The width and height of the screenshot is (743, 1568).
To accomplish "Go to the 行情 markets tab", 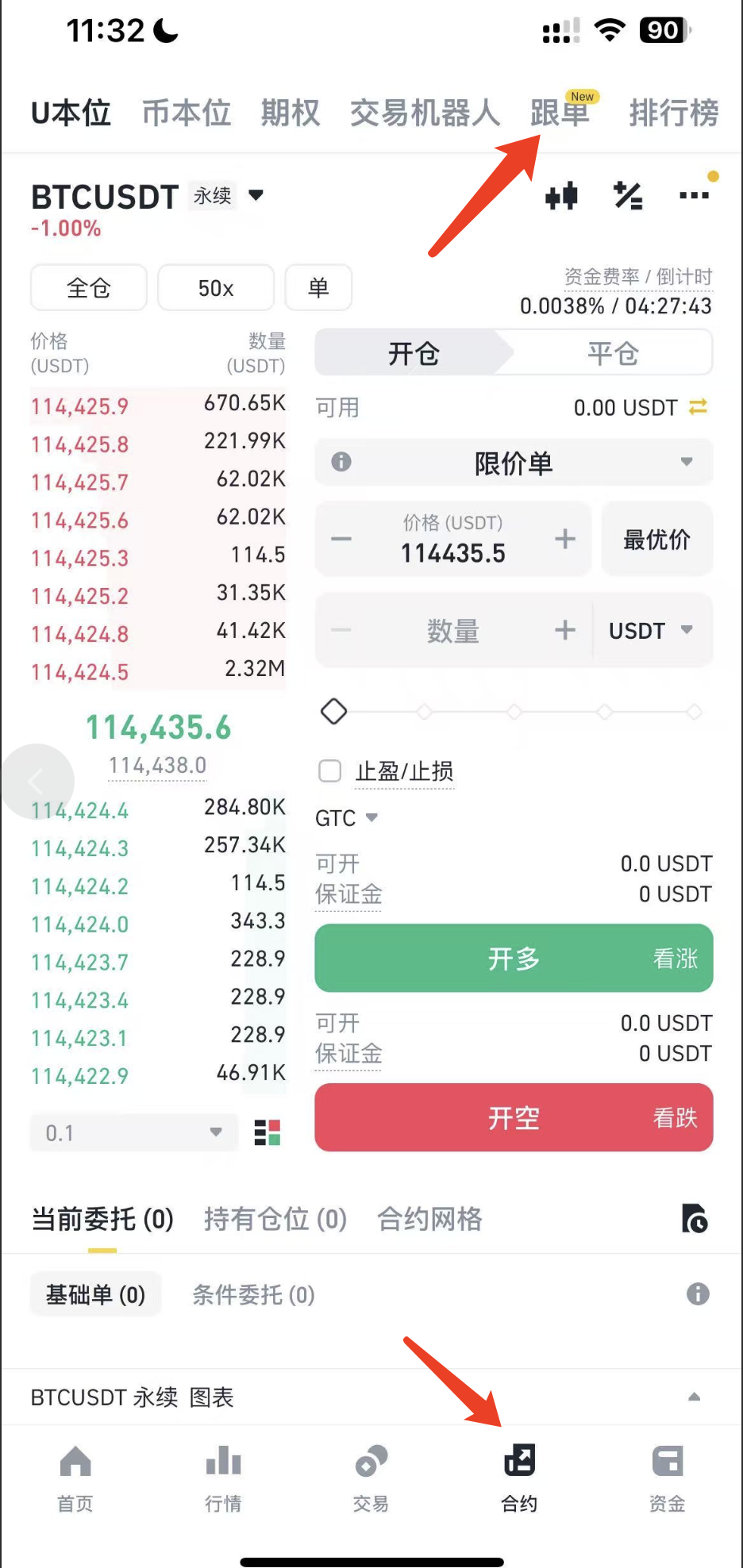I will click(223, 1478).
